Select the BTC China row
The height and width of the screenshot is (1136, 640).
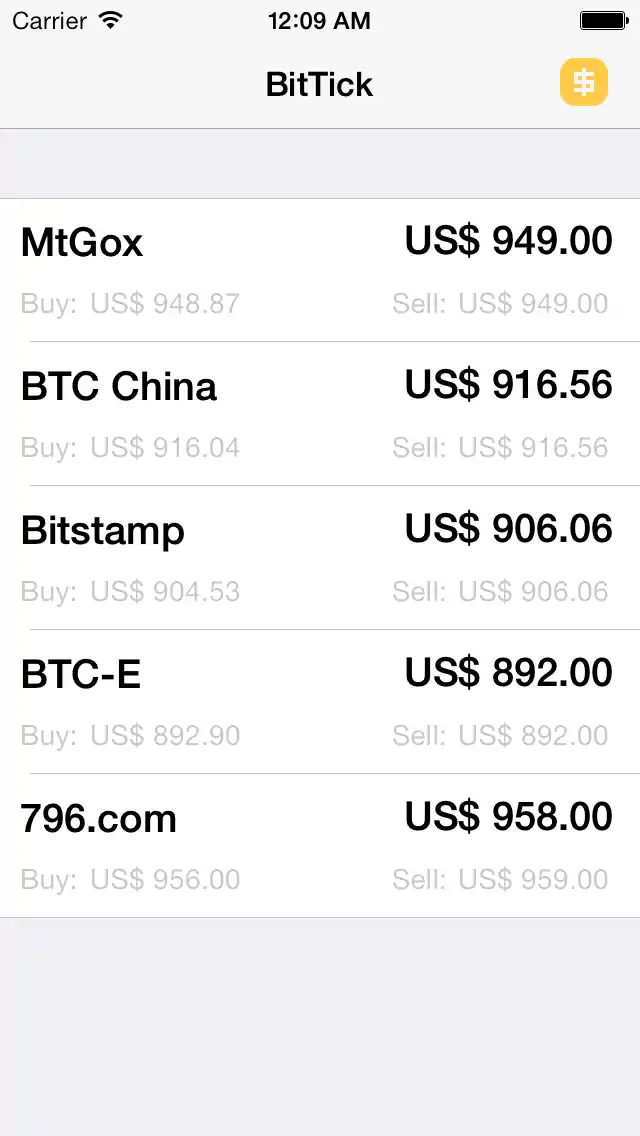[x=320, y=414]
